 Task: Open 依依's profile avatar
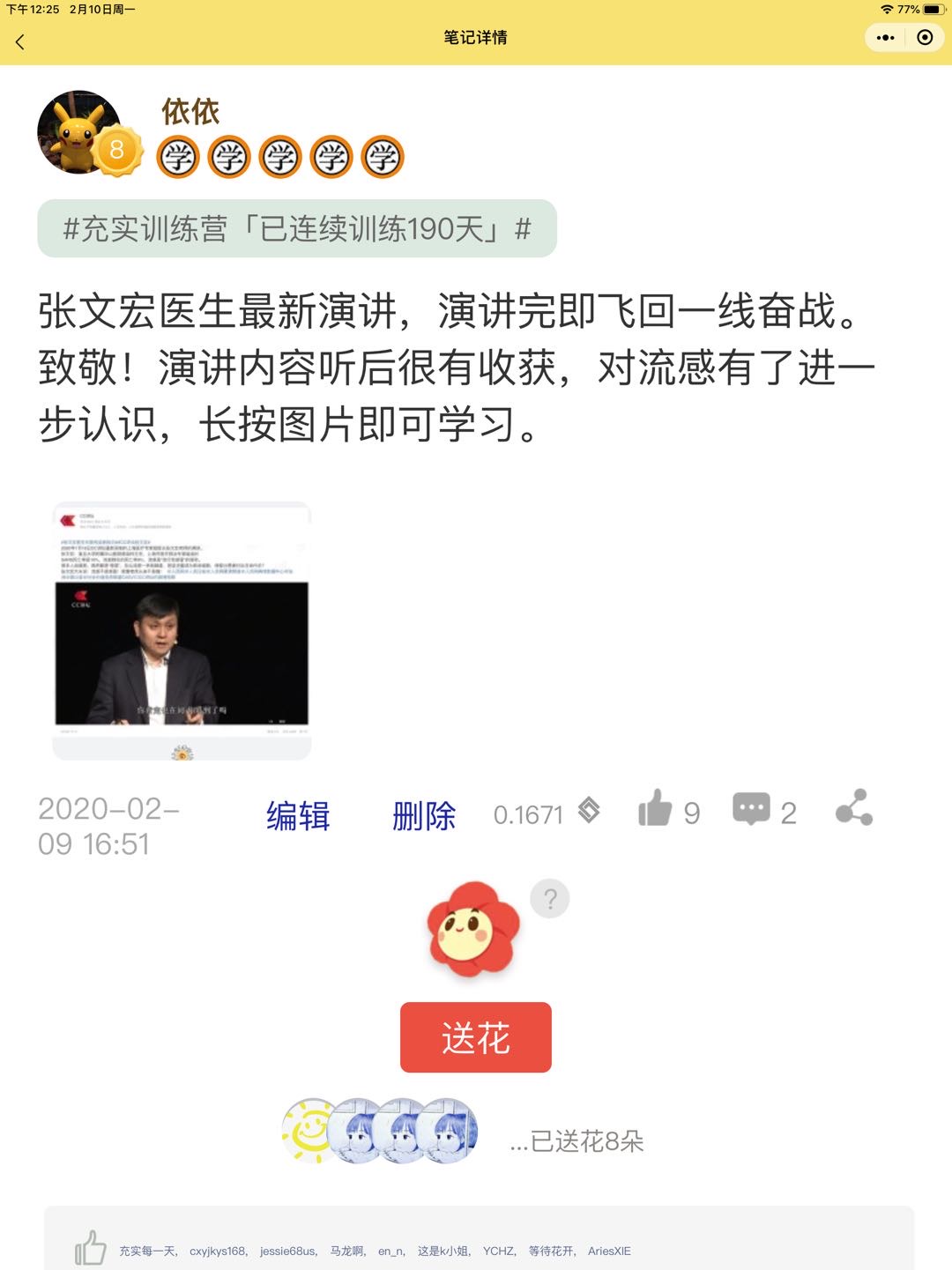point(80,133)
